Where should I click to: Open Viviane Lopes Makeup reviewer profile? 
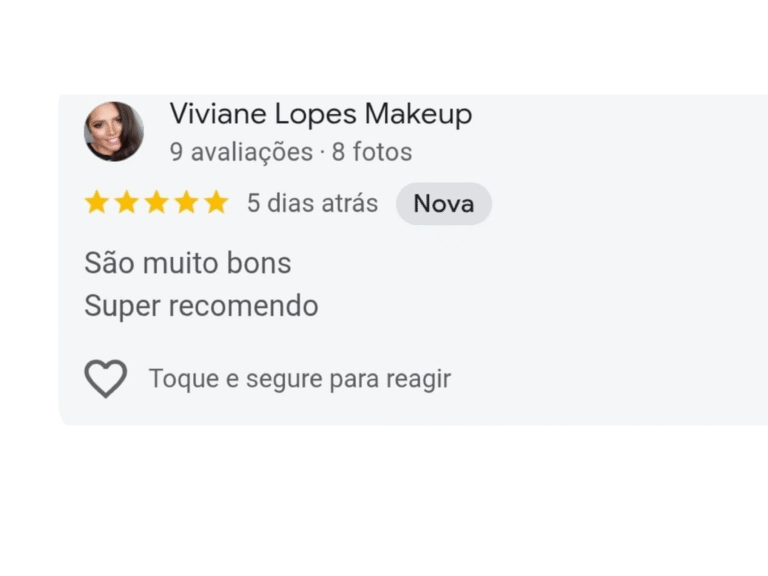click(320, 115)
